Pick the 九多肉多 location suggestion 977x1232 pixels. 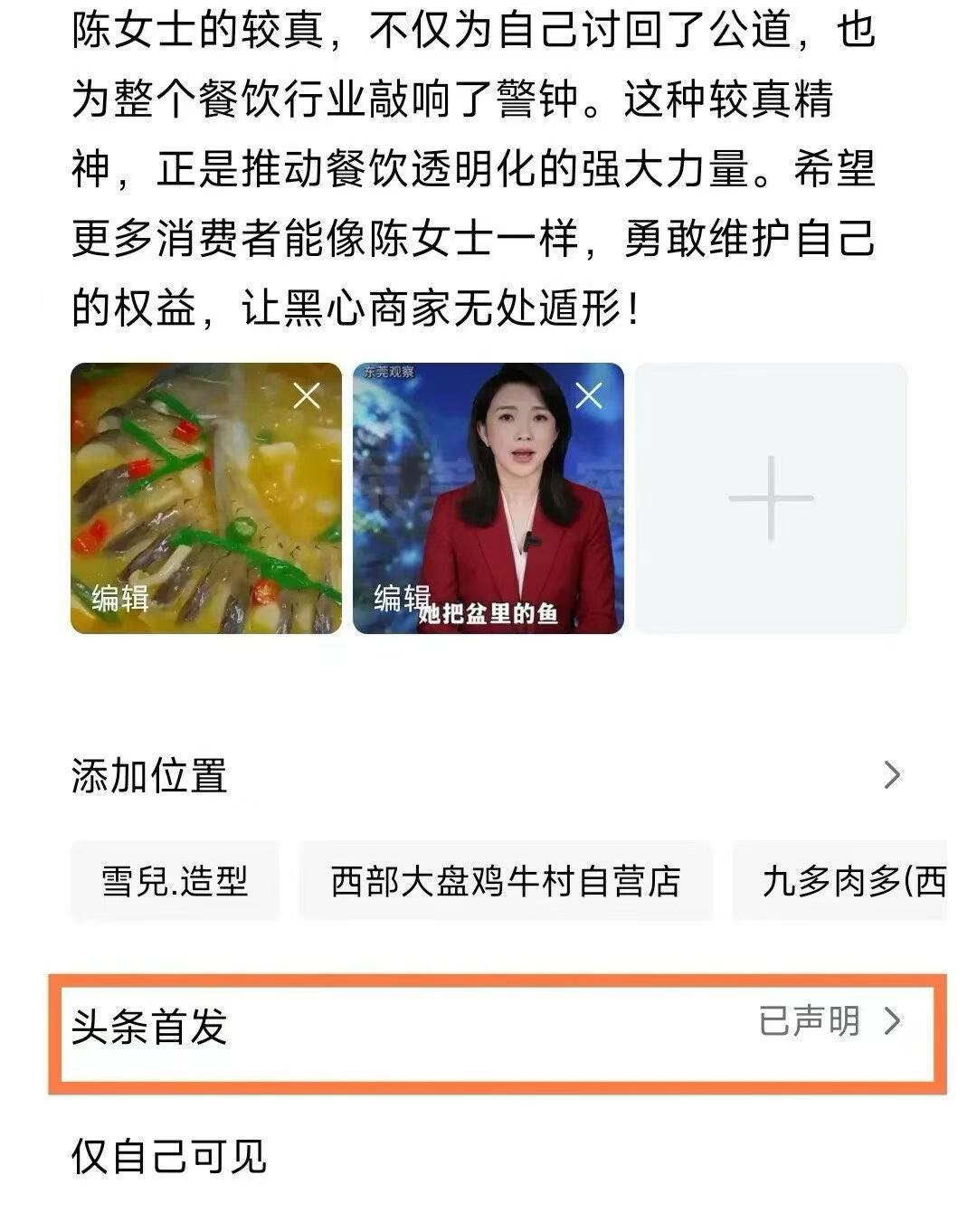tap(850, 878)
